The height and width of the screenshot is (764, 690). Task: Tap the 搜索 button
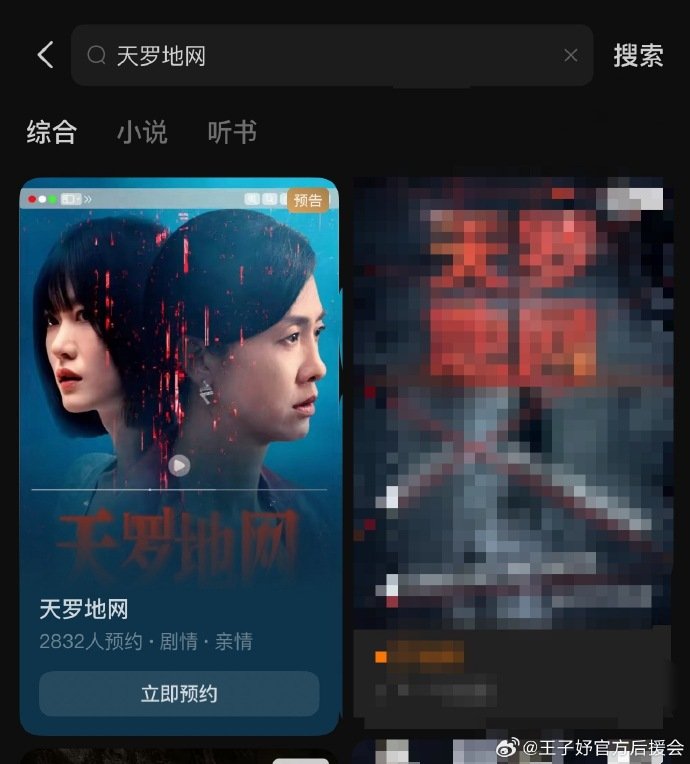[x=638, y=56]
